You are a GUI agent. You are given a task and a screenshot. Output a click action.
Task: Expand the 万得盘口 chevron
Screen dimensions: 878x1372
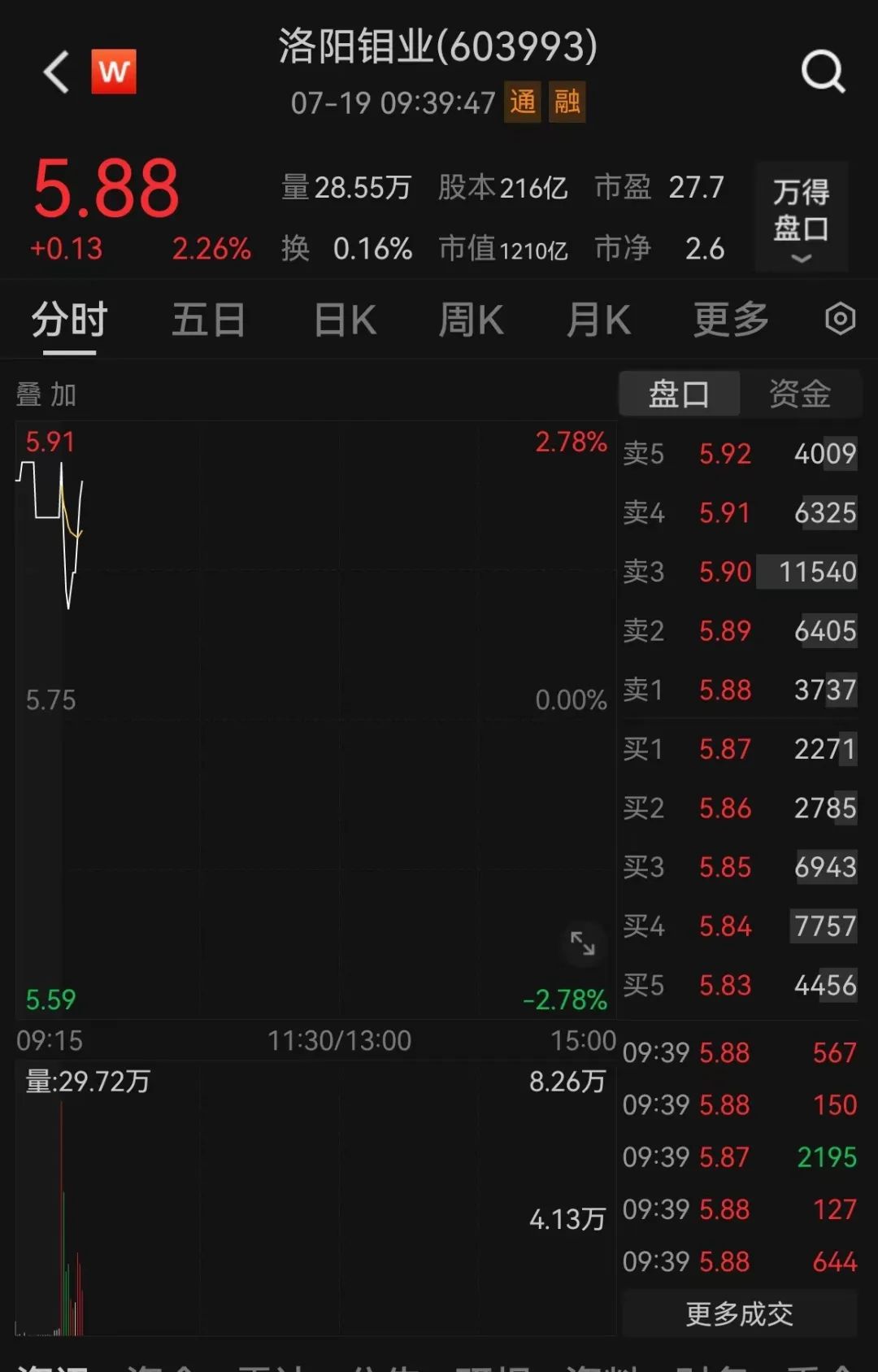pos(801,259)
